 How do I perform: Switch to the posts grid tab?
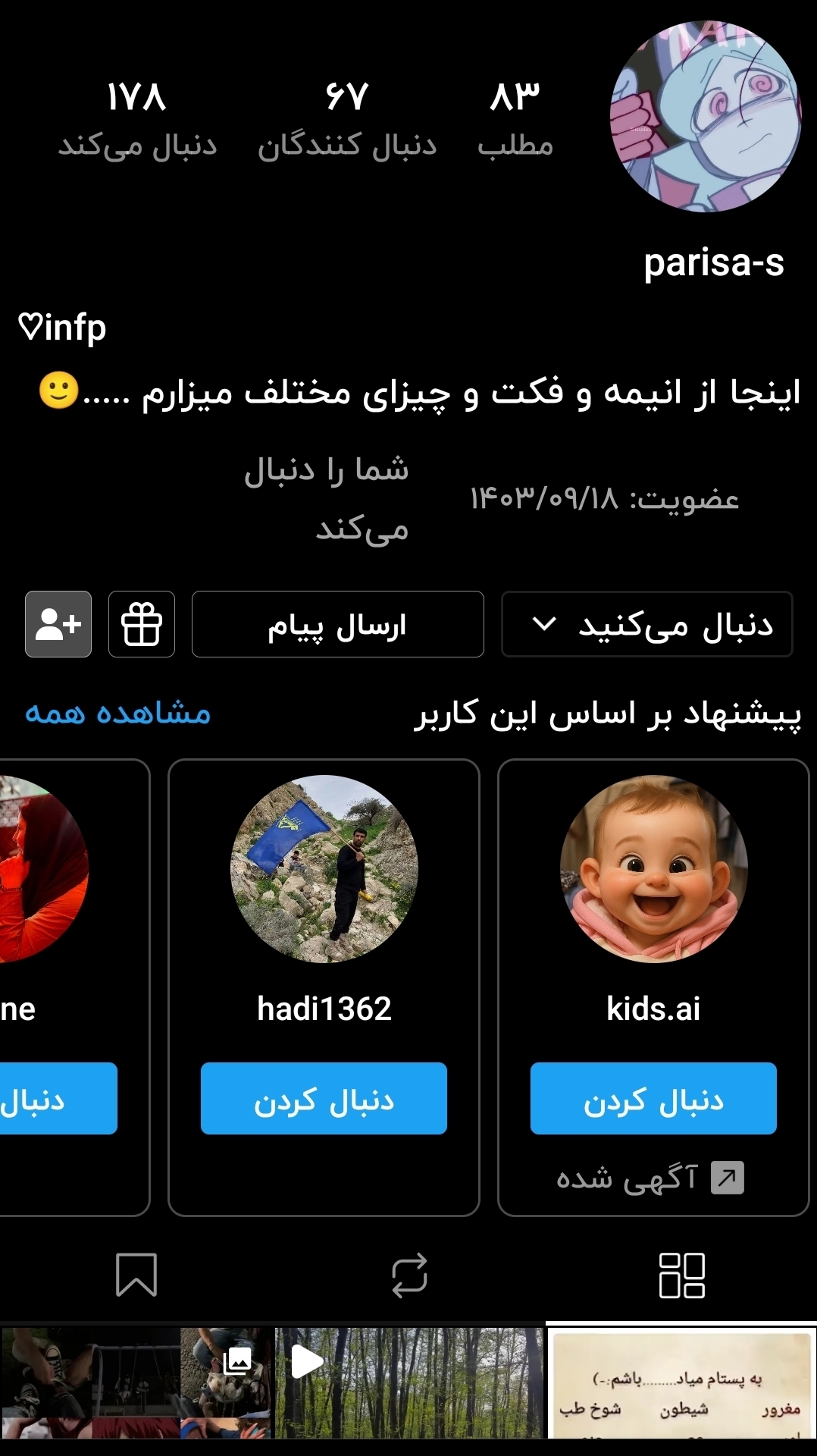pos(681,1275)
